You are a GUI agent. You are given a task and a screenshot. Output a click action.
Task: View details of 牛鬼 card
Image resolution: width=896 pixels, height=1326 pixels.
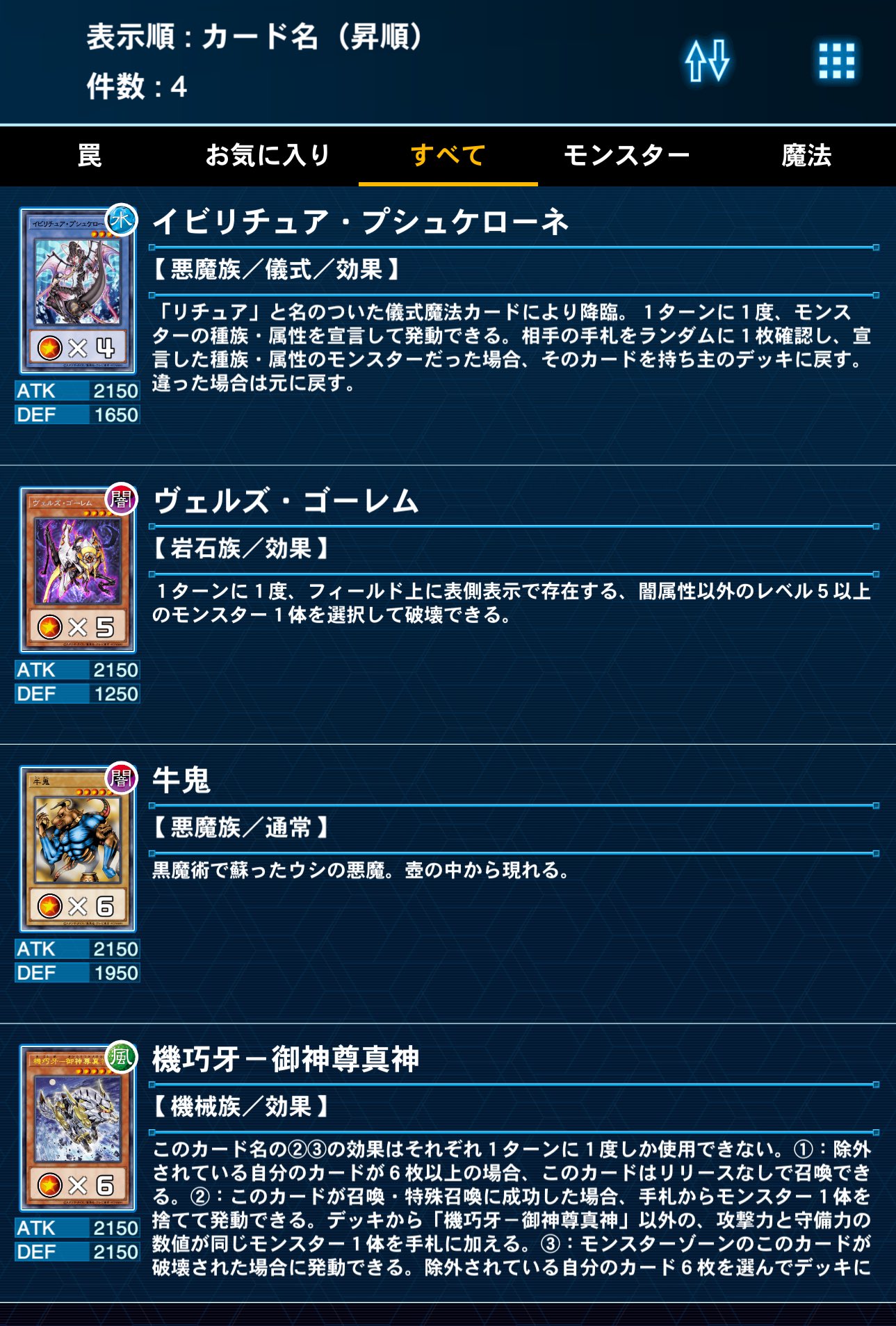coord(78,848)
